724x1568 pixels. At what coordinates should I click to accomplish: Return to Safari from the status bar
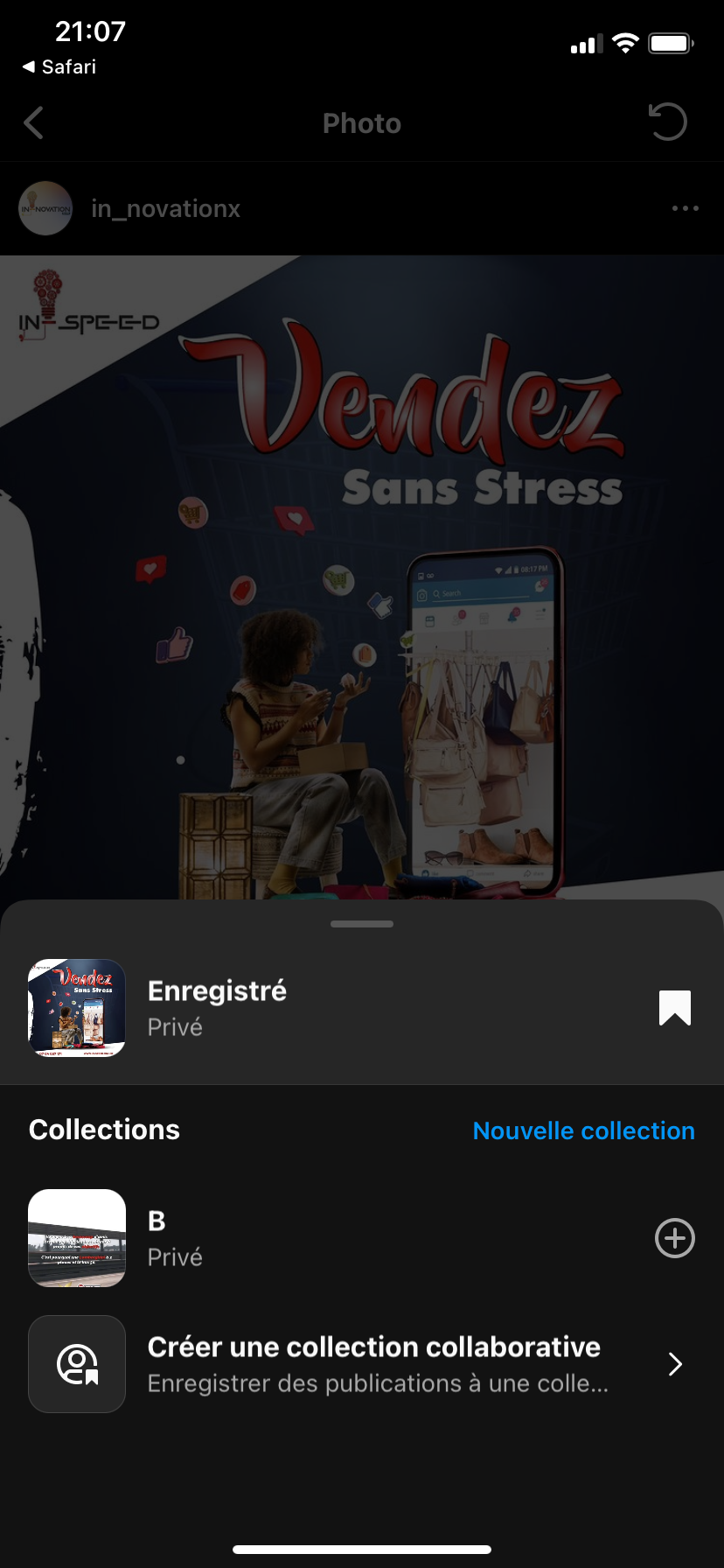59,66
